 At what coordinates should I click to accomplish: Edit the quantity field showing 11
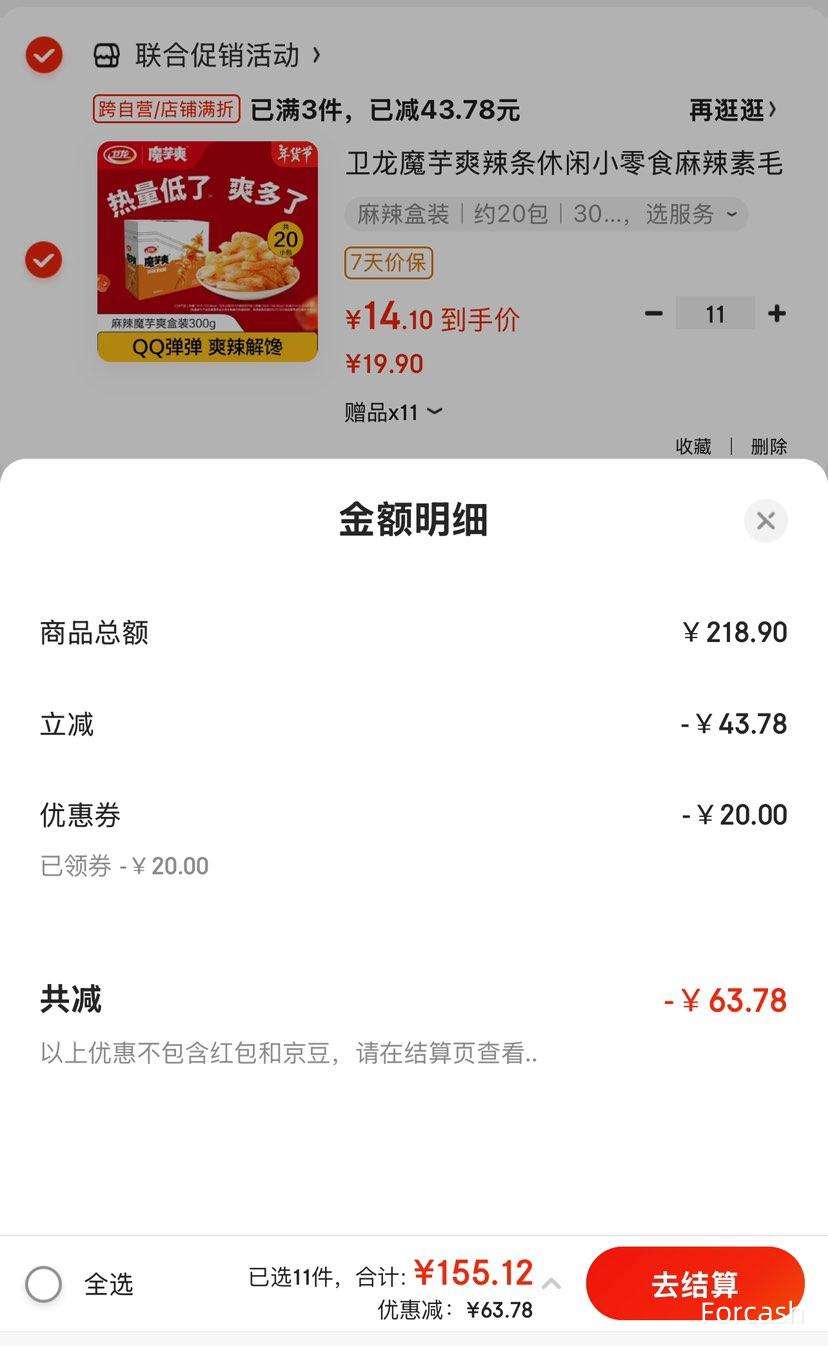point(715,314)
